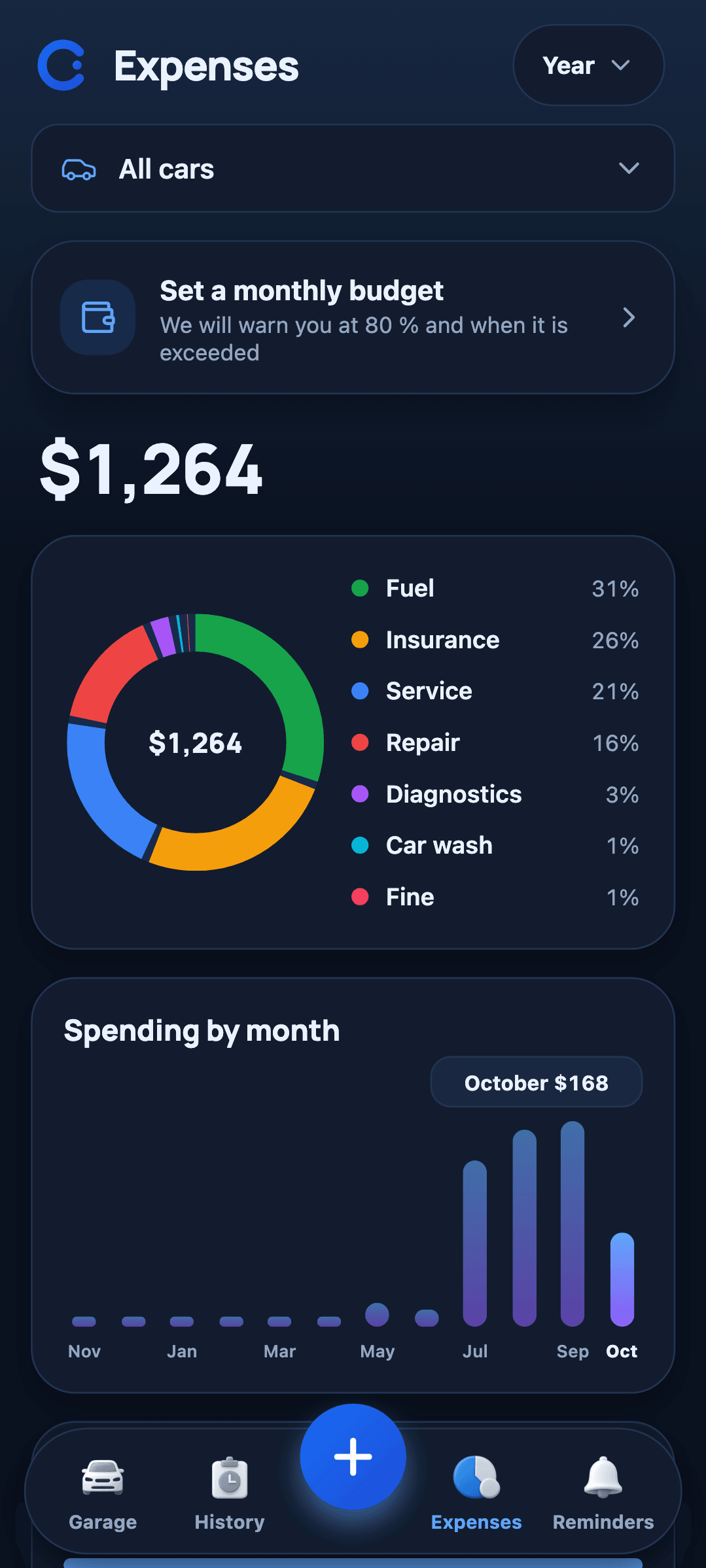Tap the October bar in spending chart

point(622,1280)
